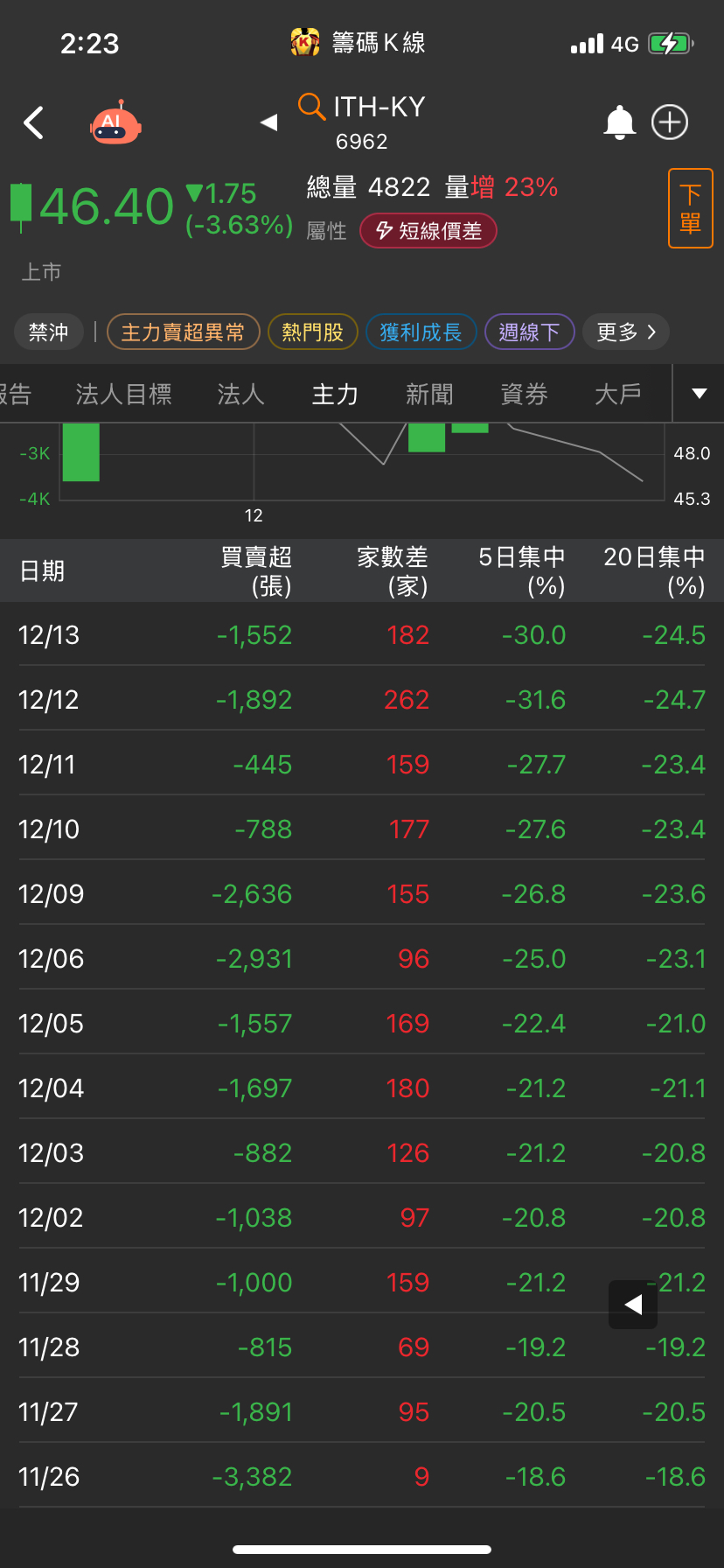This screenshot has height=1568, width=724.
Task: Expand the tab list dropdown arrow
Action: (699, 394)
